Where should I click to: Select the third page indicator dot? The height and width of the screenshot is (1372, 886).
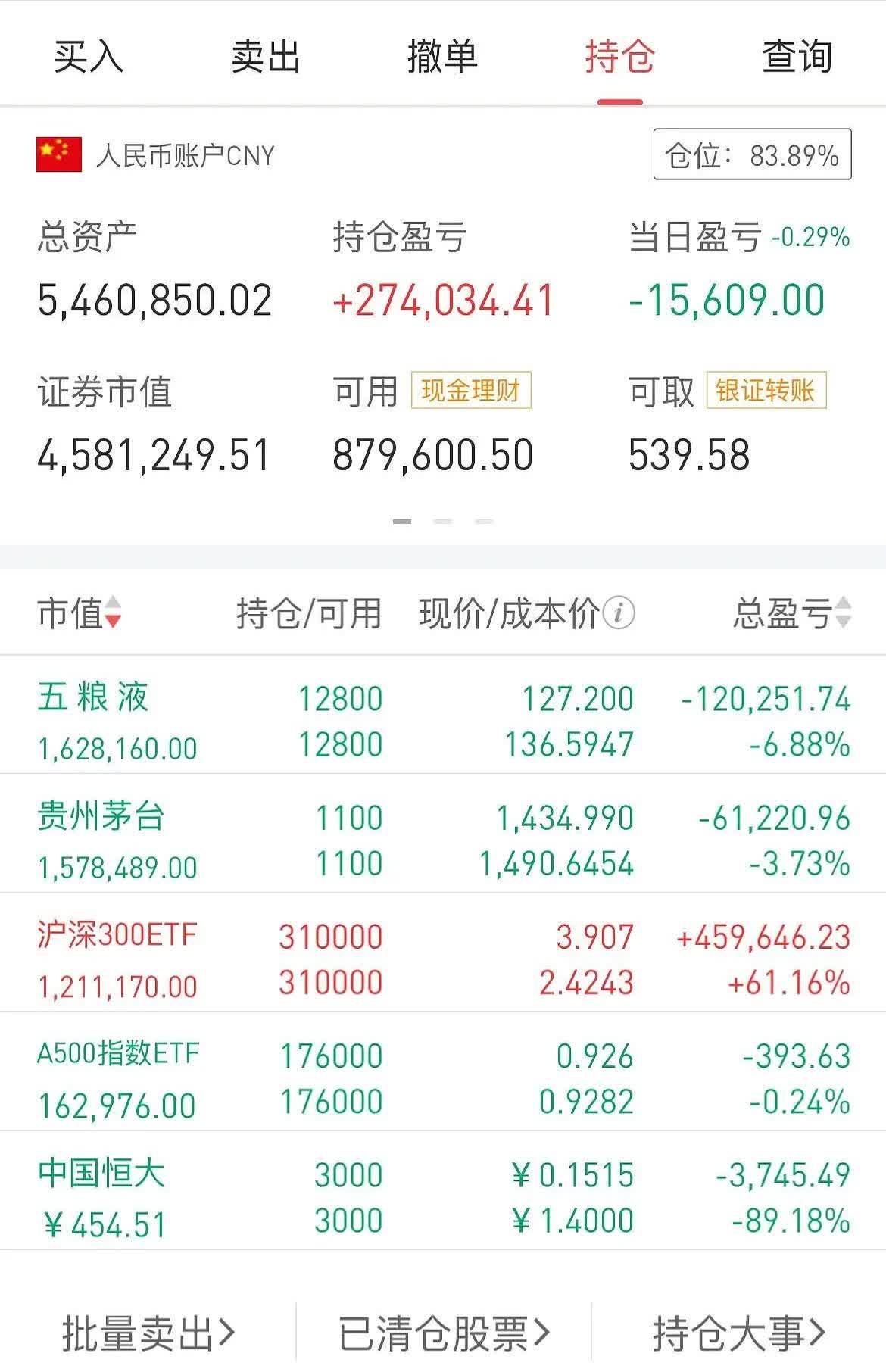pyautogui.click(x=483, y=520)
